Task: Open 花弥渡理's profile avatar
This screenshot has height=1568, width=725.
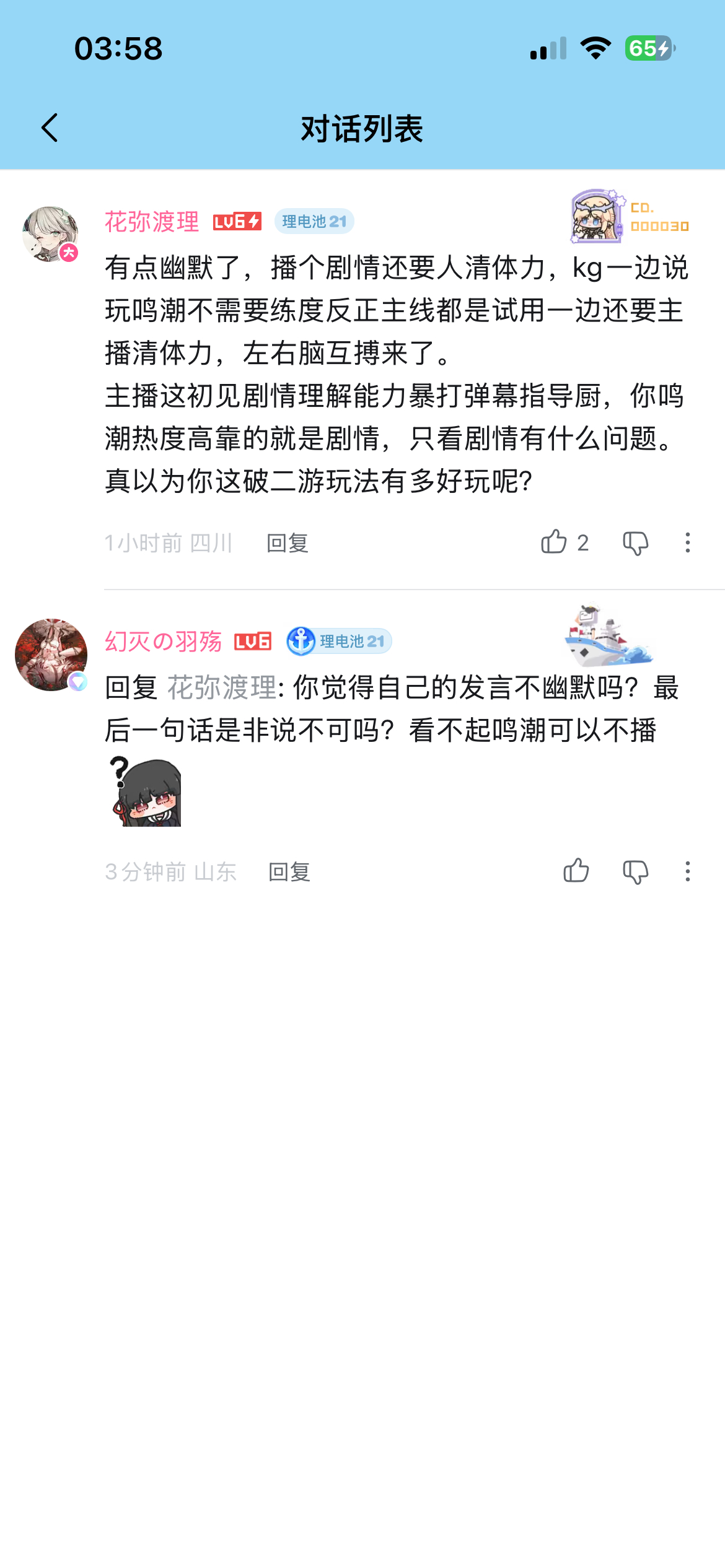Action: pos(51,235)
